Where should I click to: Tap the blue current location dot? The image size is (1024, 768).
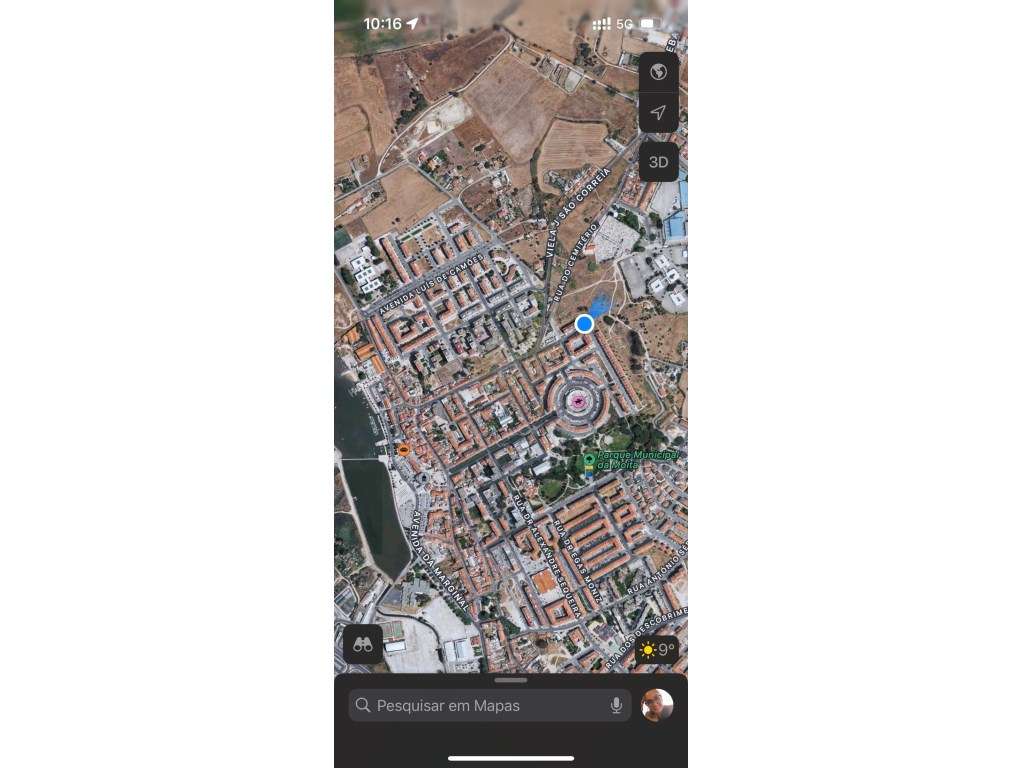click(585, 323)
